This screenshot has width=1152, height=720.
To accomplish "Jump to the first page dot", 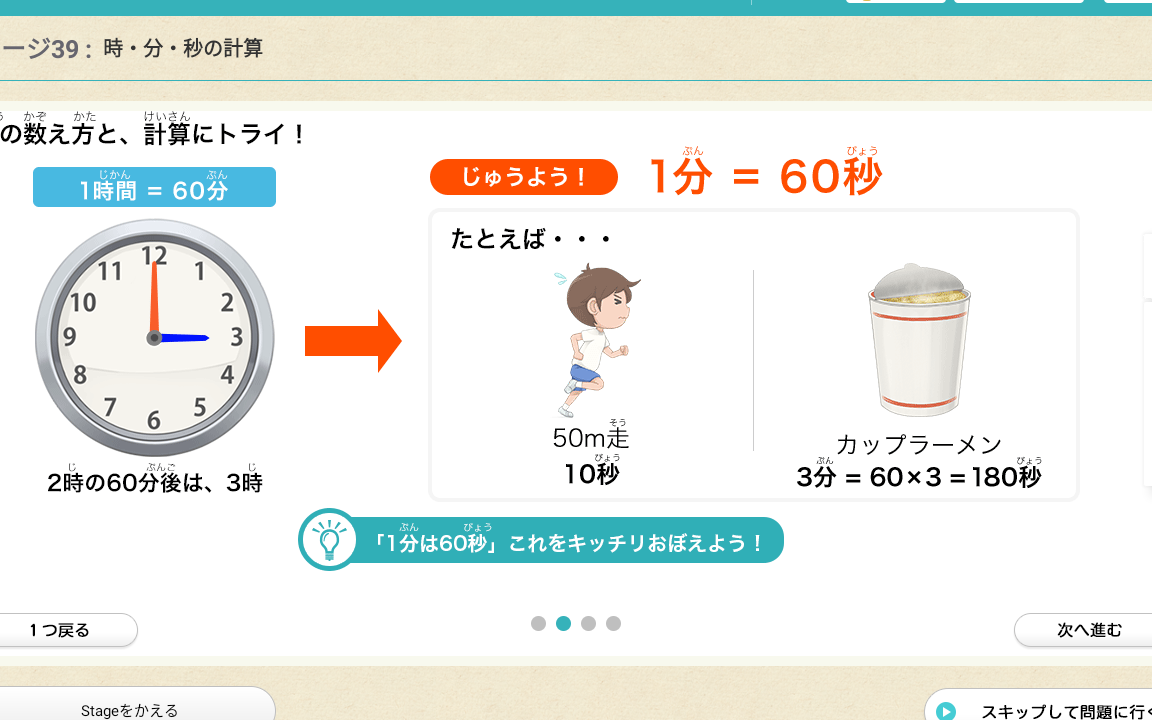I will point(539,623).
